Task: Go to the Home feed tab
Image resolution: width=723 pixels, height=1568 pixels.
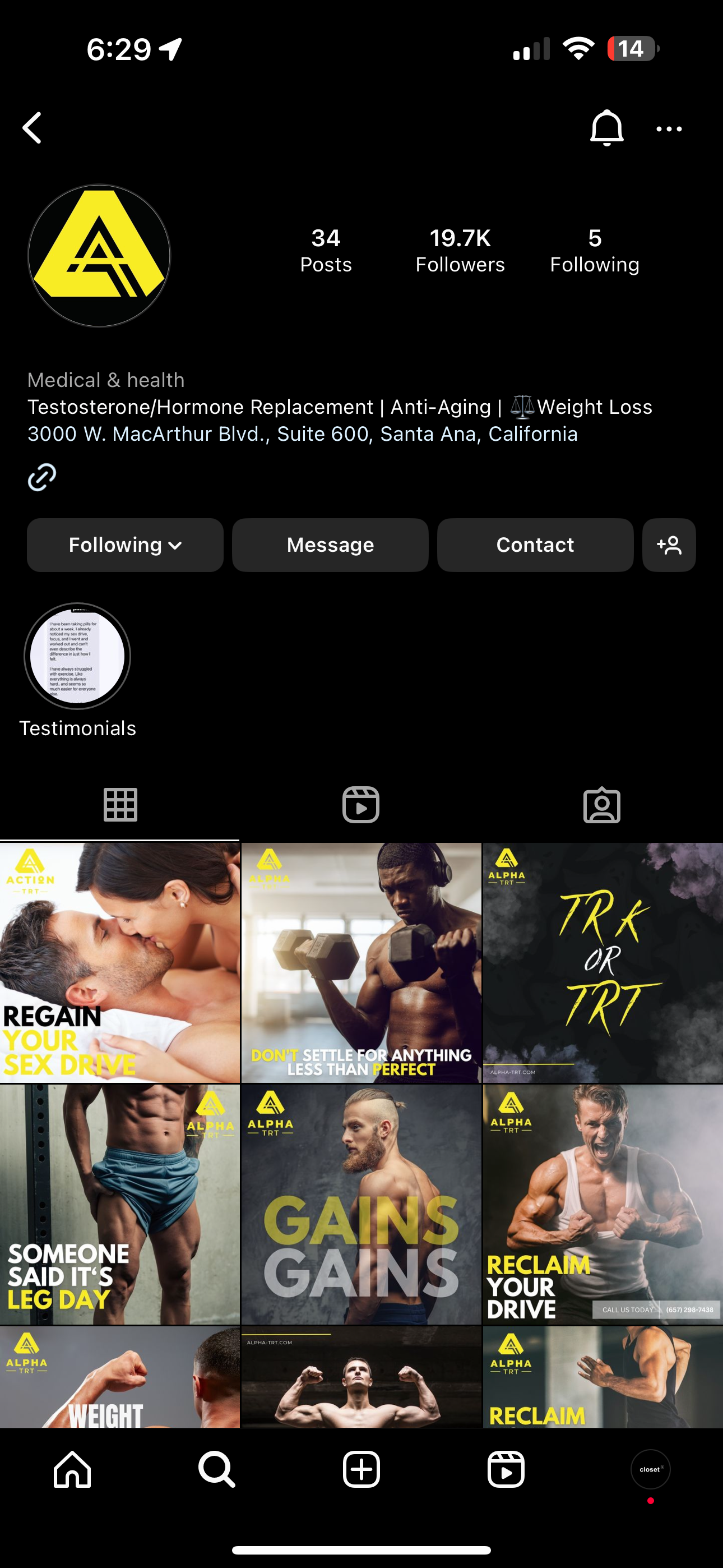Action: (72, 1469)
